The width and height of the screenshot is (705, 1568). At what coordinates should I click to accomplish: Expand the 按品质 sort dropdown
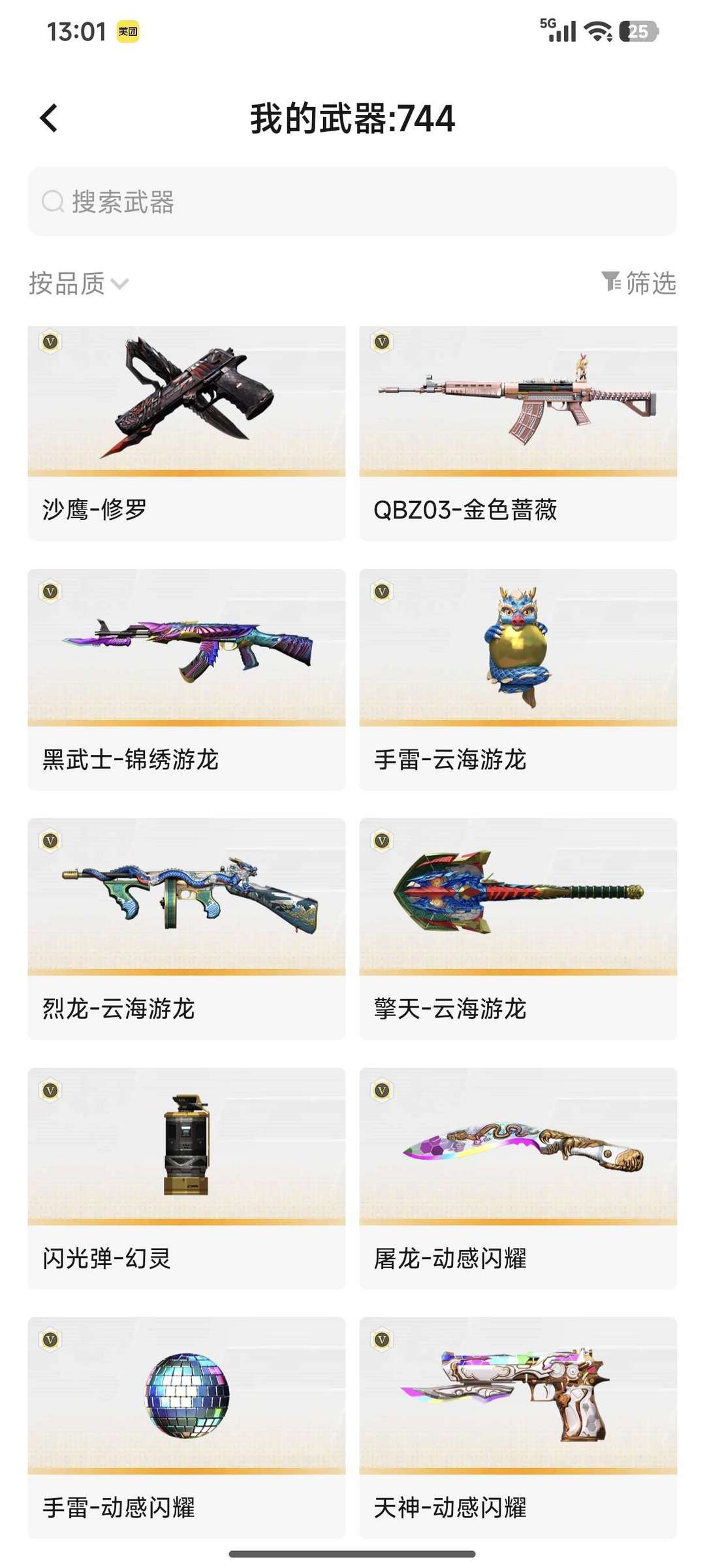(x=79, y=283)
